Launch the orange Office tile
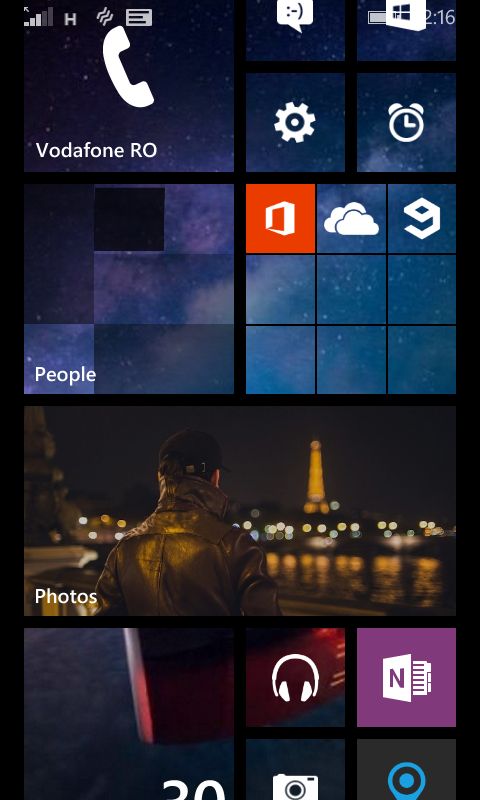The width and height of the screenshot is (480, 800). (x=281, y=218)
